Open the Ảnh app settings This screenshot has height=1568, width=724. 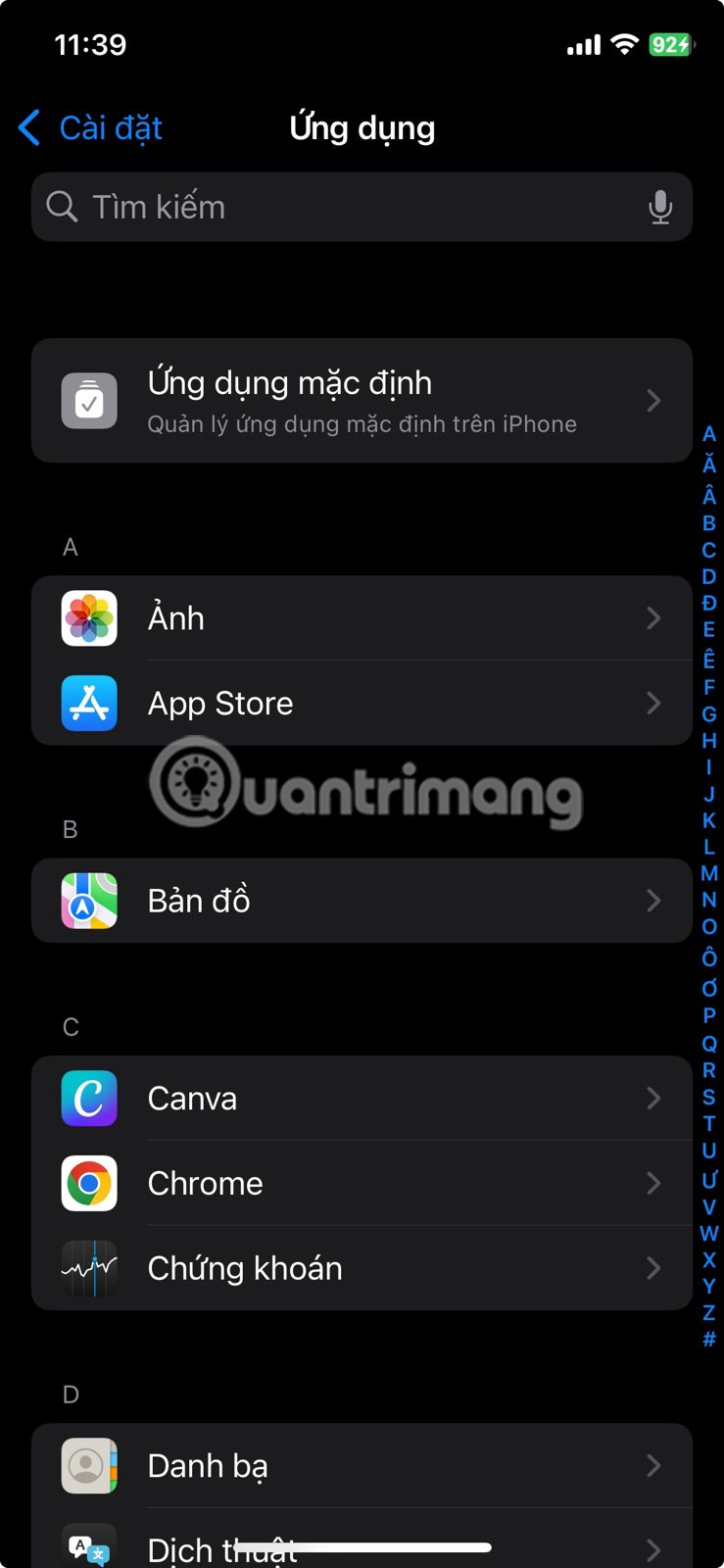(x=362, y=618)
